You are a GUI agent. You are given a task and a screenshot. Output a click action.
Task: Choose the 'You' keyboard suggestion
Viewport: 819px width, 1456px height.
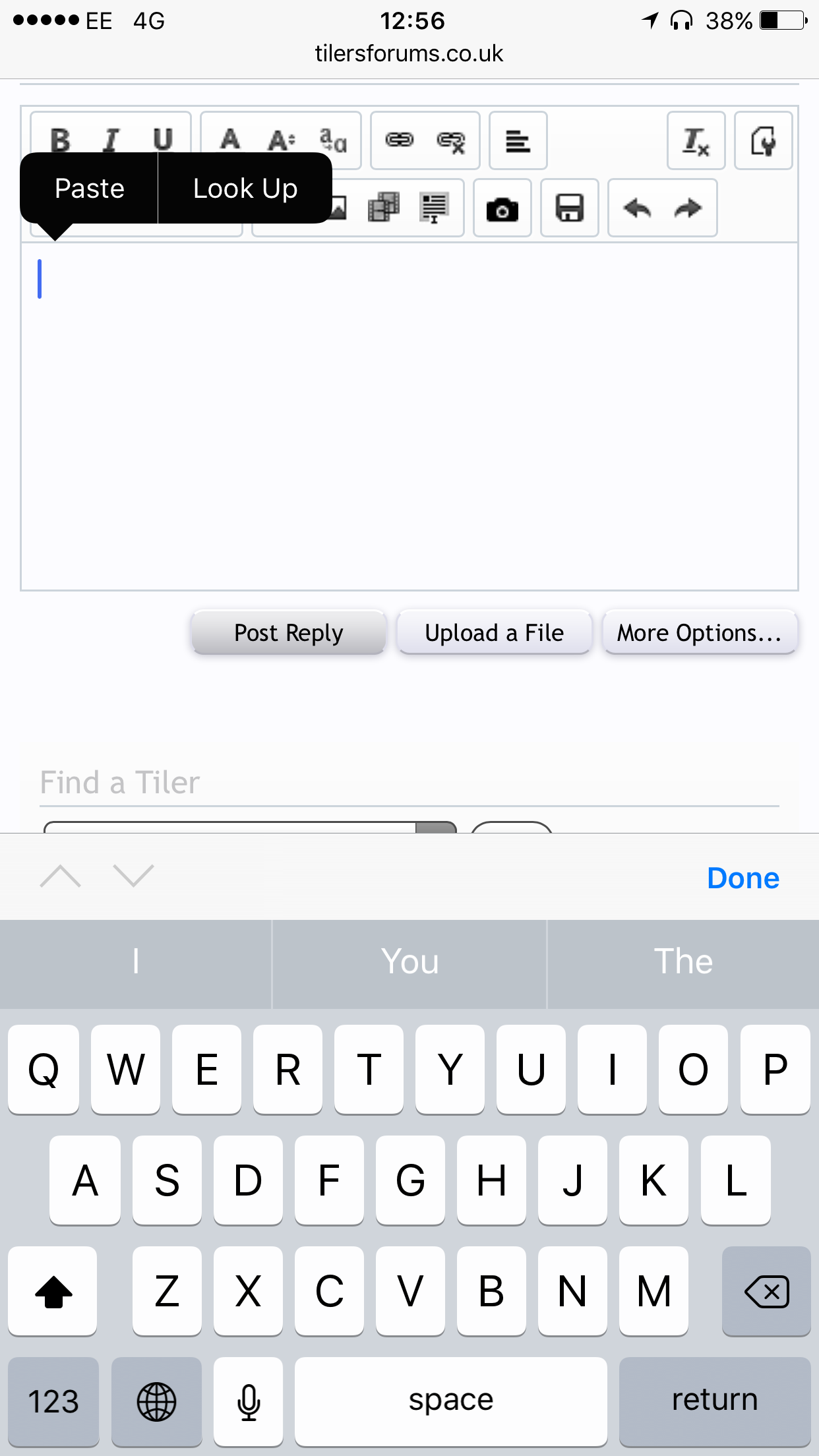tap(409, 962)
